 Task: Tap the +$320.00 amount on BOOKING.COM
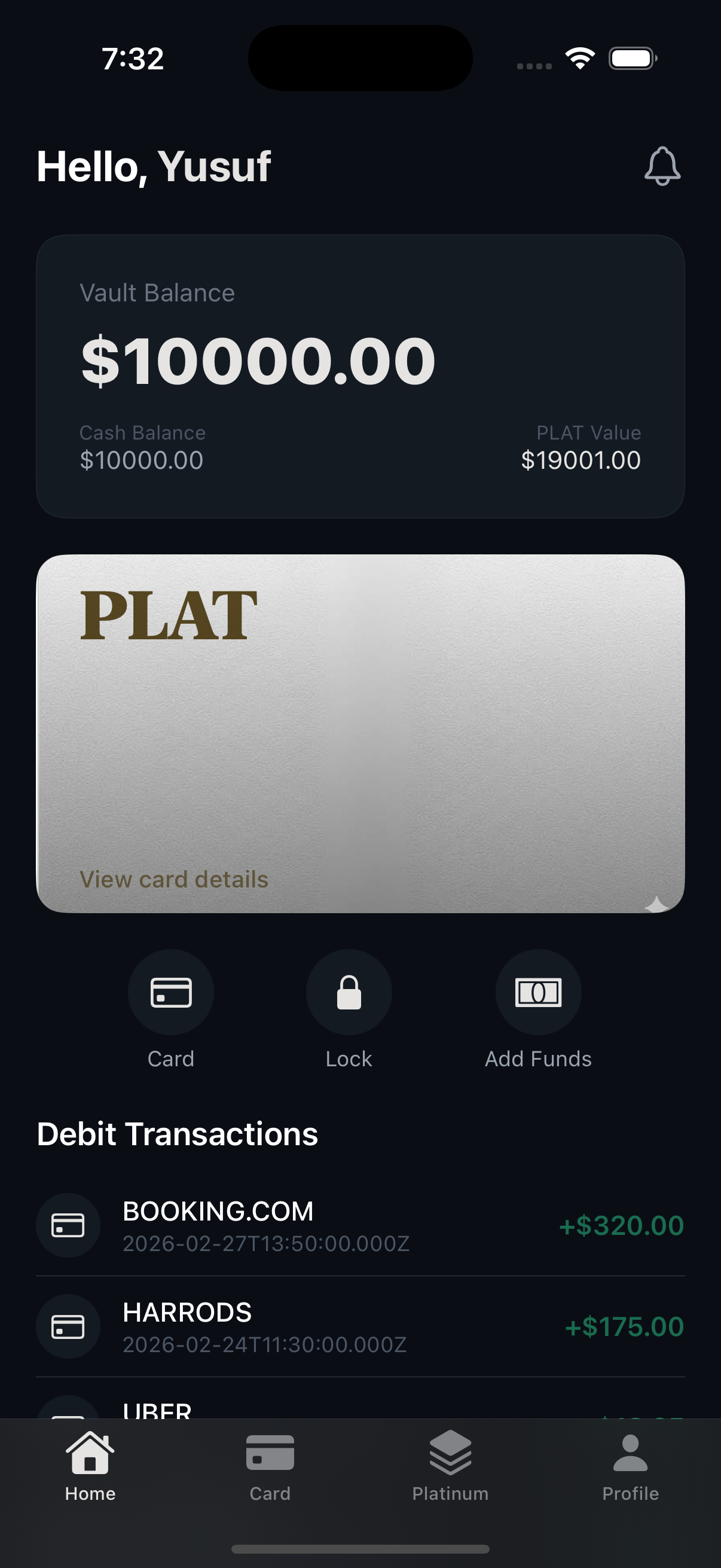coord(621,1225)
